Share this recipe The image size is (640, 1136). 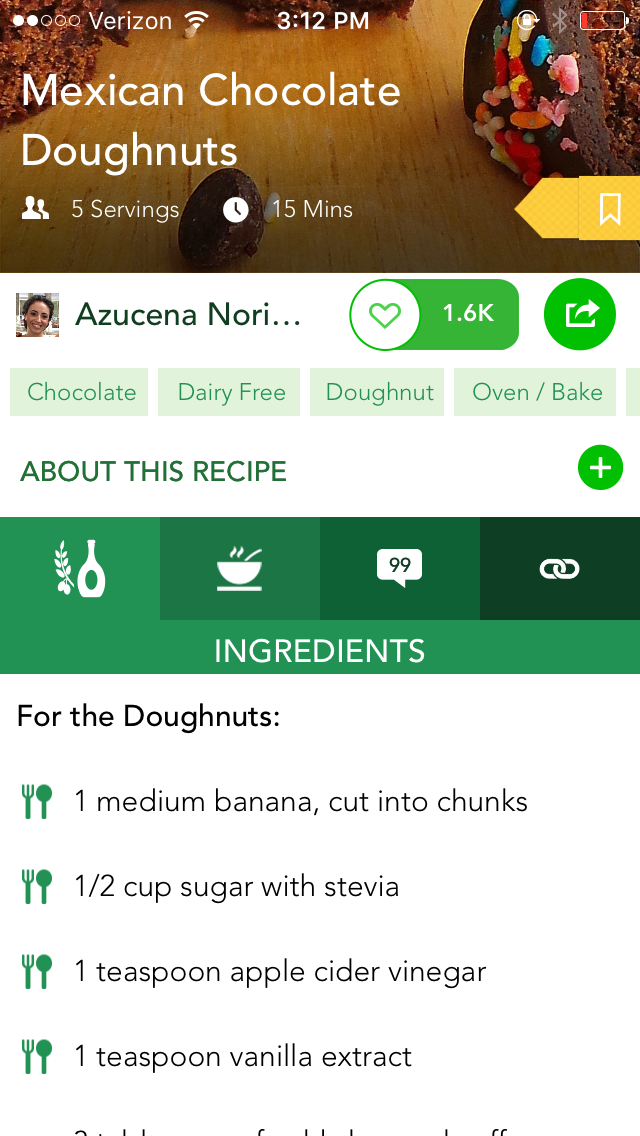coord(580,315)
